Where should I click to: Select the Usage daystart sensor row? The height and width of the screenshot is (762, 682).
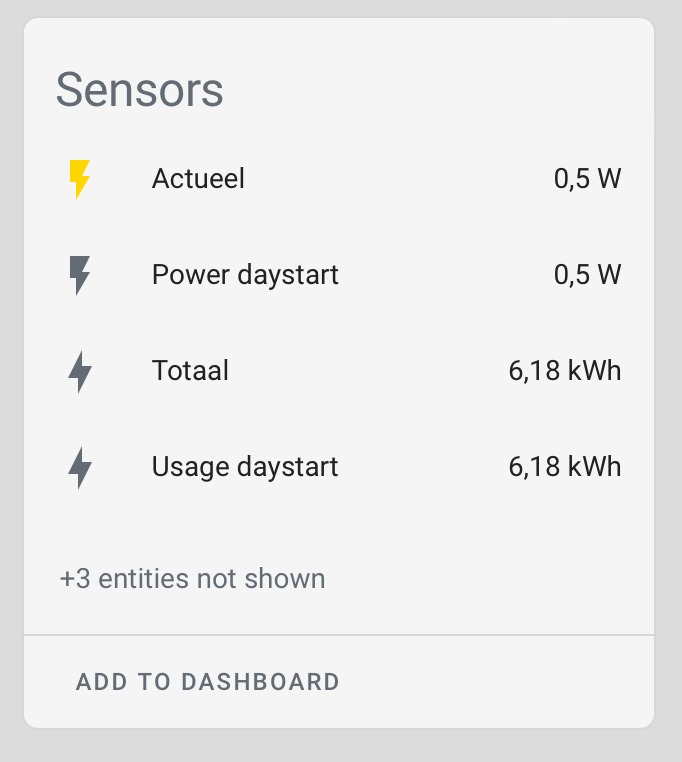pos(245,467)
